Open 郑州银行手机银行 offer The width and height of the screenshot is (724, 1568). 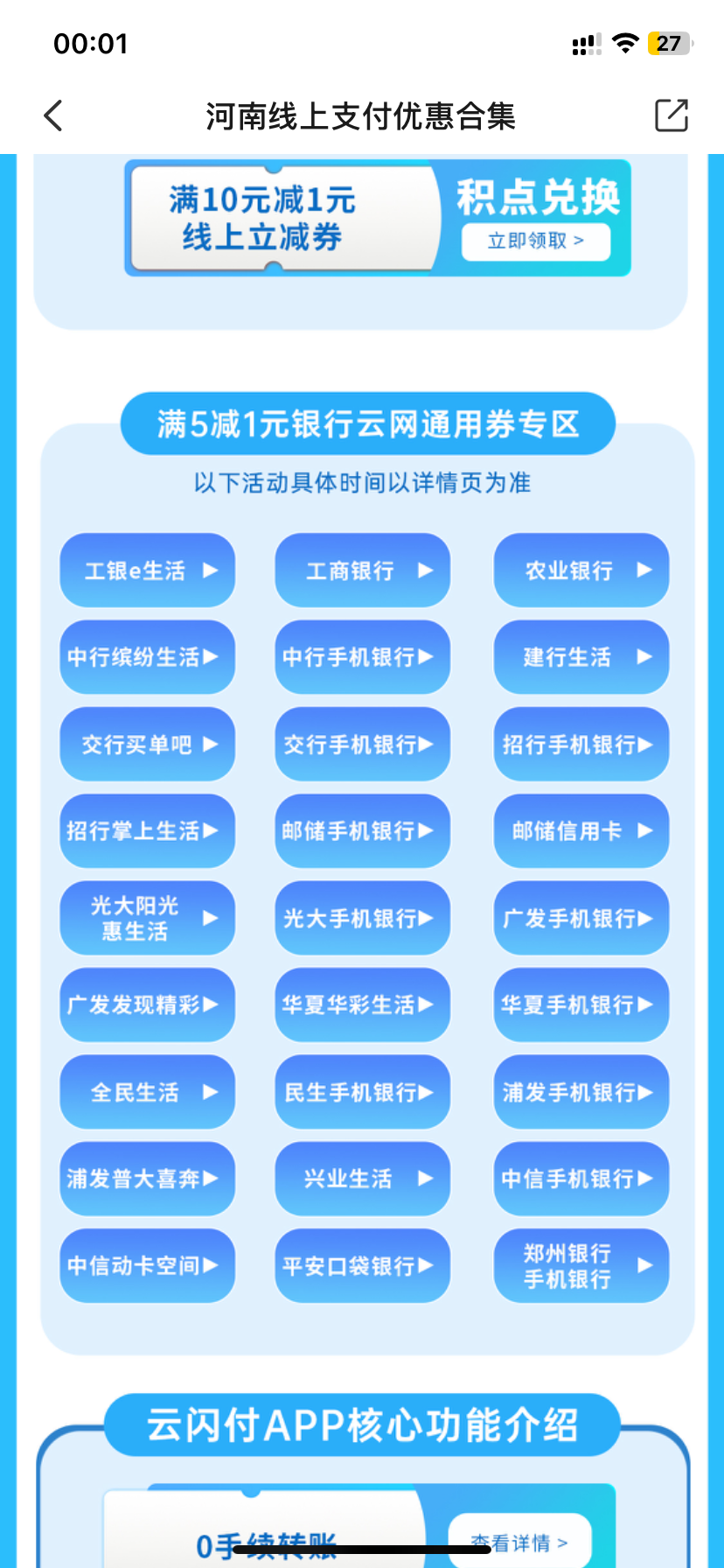pyautogui.click(x=581, y=1265)
